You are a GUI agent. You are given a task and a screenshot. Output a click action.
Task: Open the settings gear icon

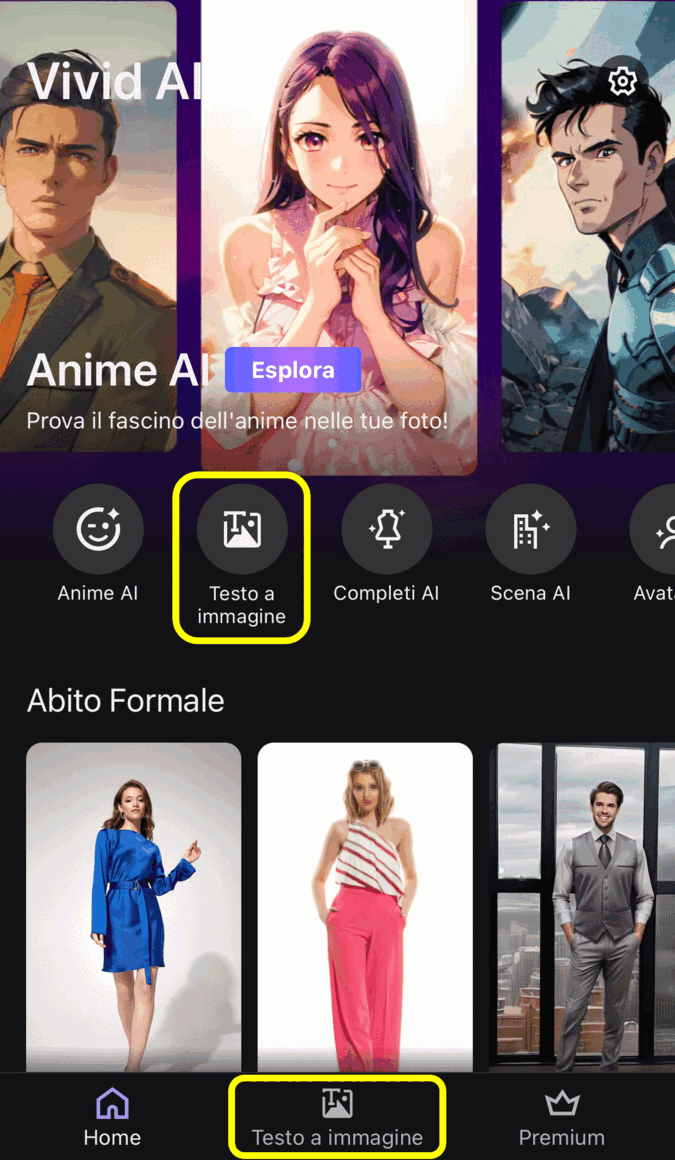(x=622, y=81)
